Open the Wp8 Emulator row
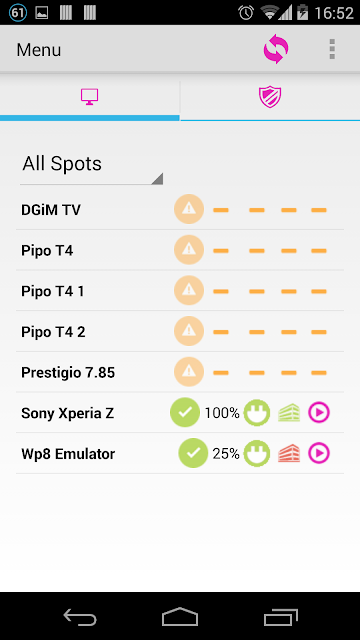Image resolution: width=360 pixels, height=640 pixels. click(180, 453)
